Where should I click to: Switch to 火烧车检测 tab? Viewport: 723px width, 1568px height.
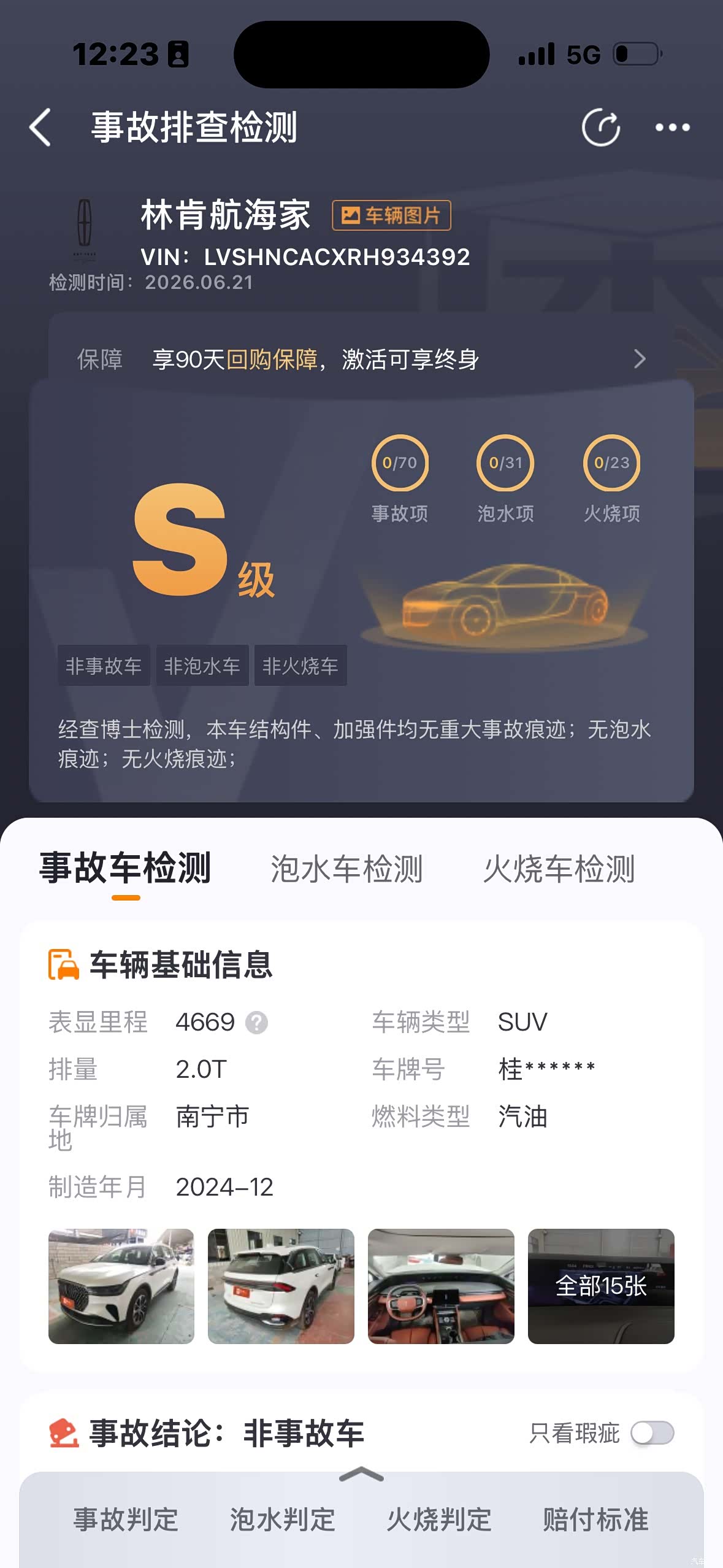(x=559, y=869)
